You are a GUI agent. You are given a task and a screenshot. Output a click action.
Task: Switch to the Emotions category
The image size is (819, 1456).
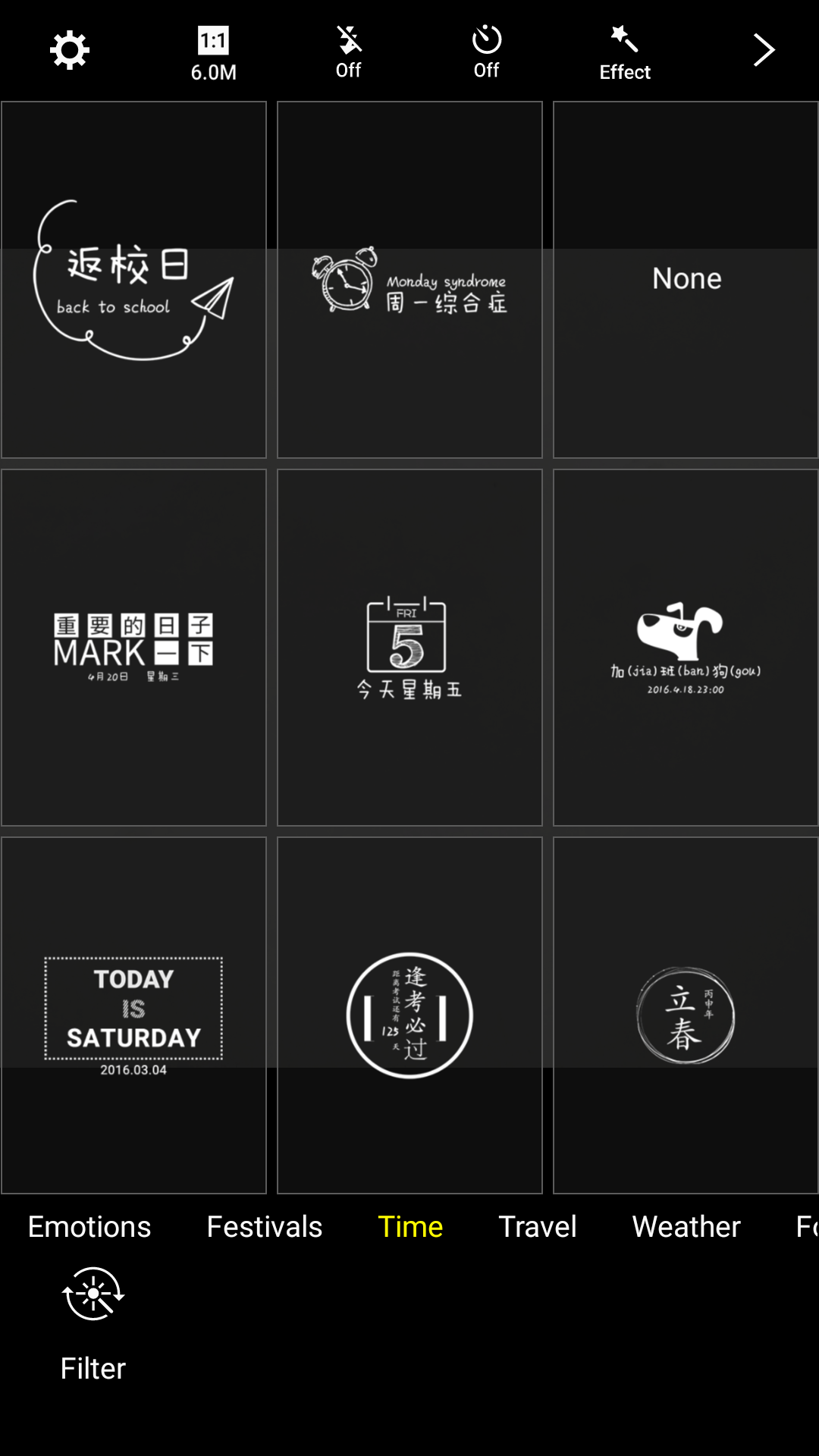(x=89, y=1226)
